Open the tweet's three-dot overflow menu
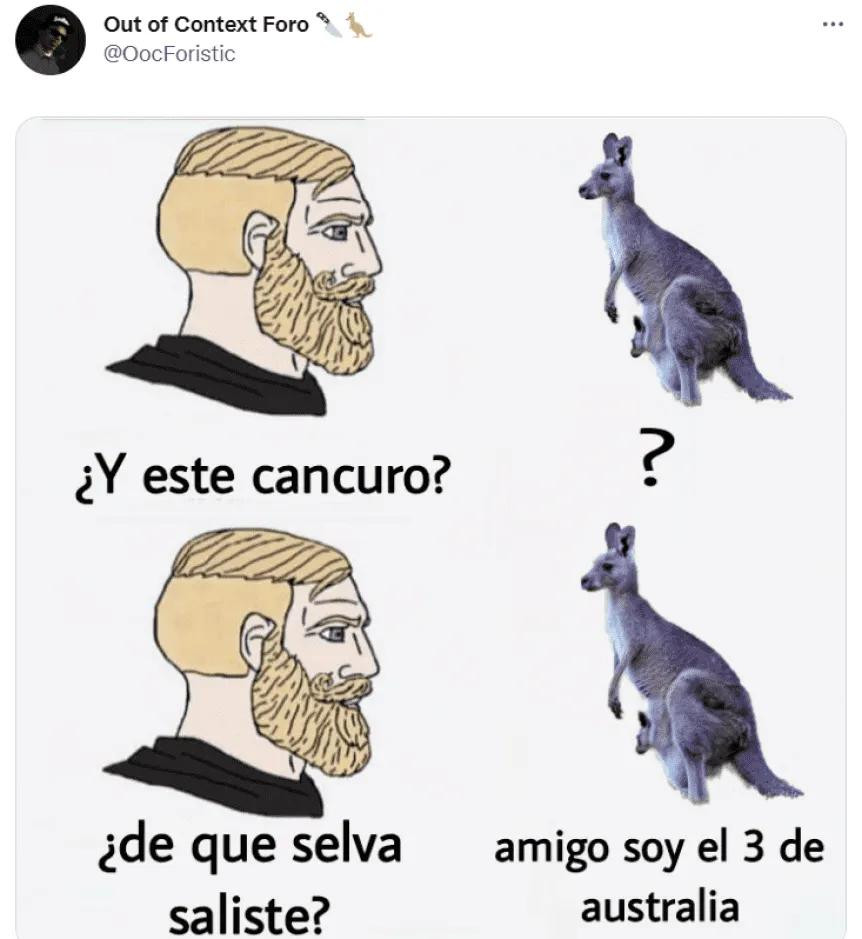Screen dimensions: 862x939 [832, 25]
